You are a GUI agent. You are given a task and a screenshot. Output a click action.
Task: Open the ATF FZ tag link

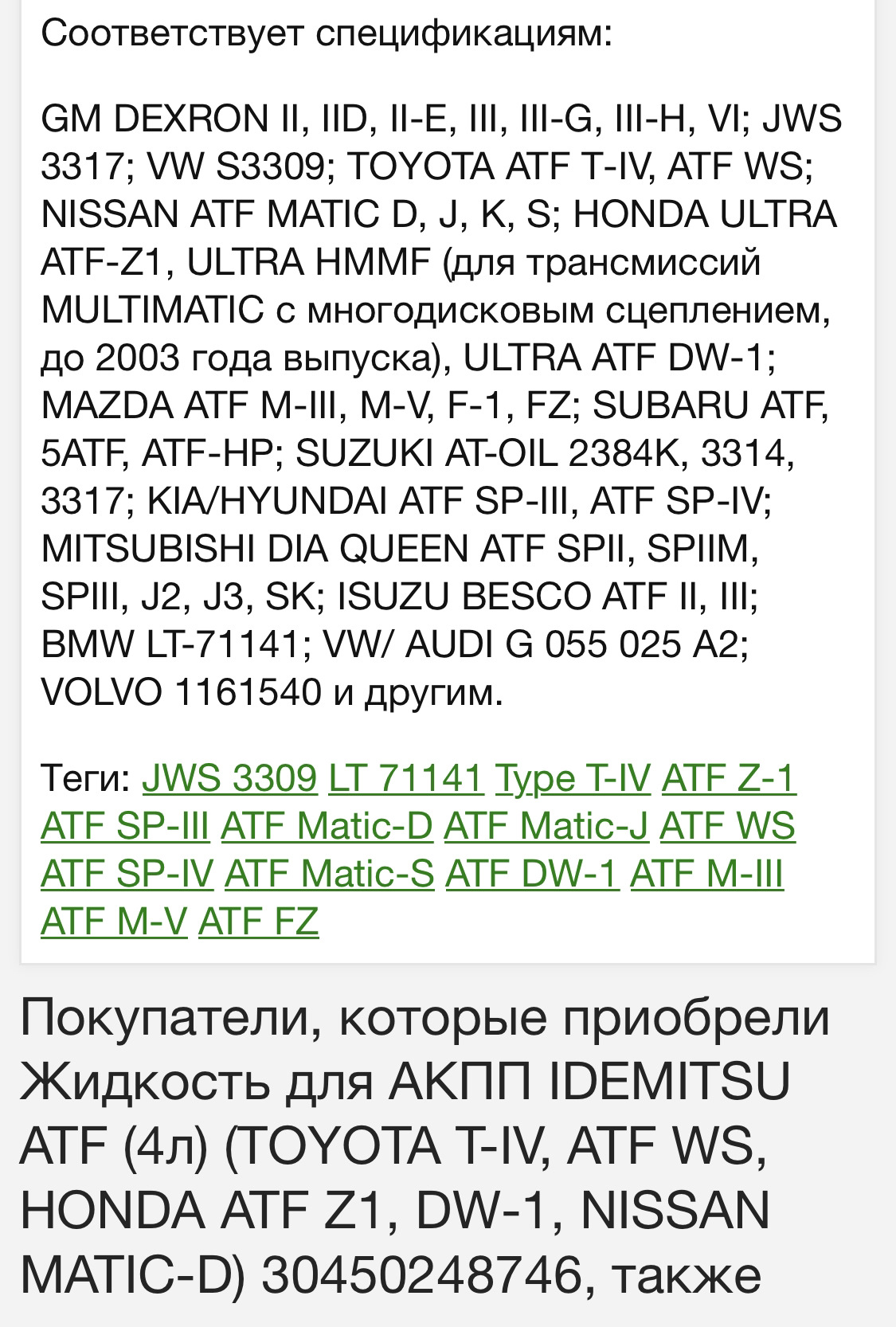(259, 922)
